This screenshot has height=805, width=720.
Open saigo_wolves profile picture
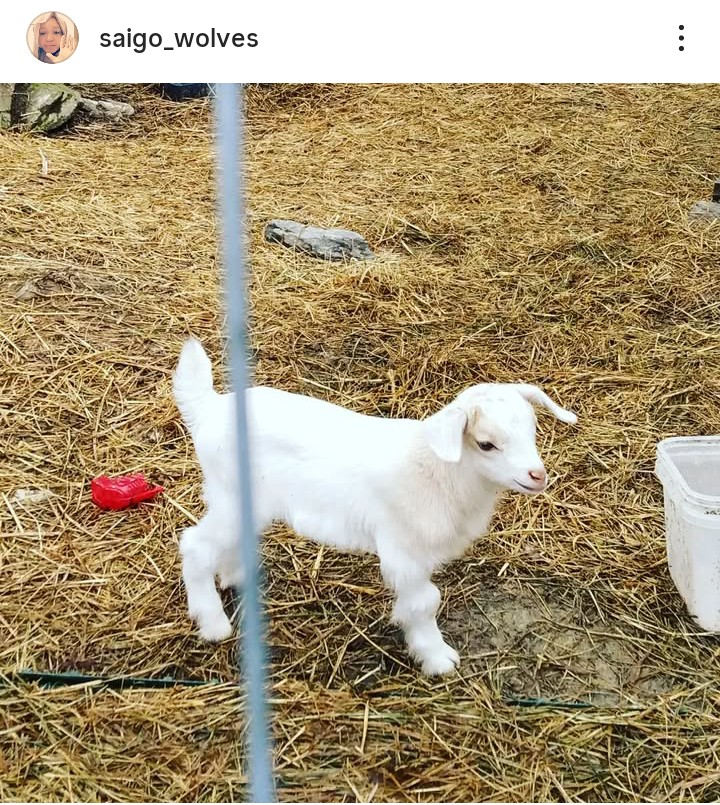pyautogui.click(x=52, y=38)
